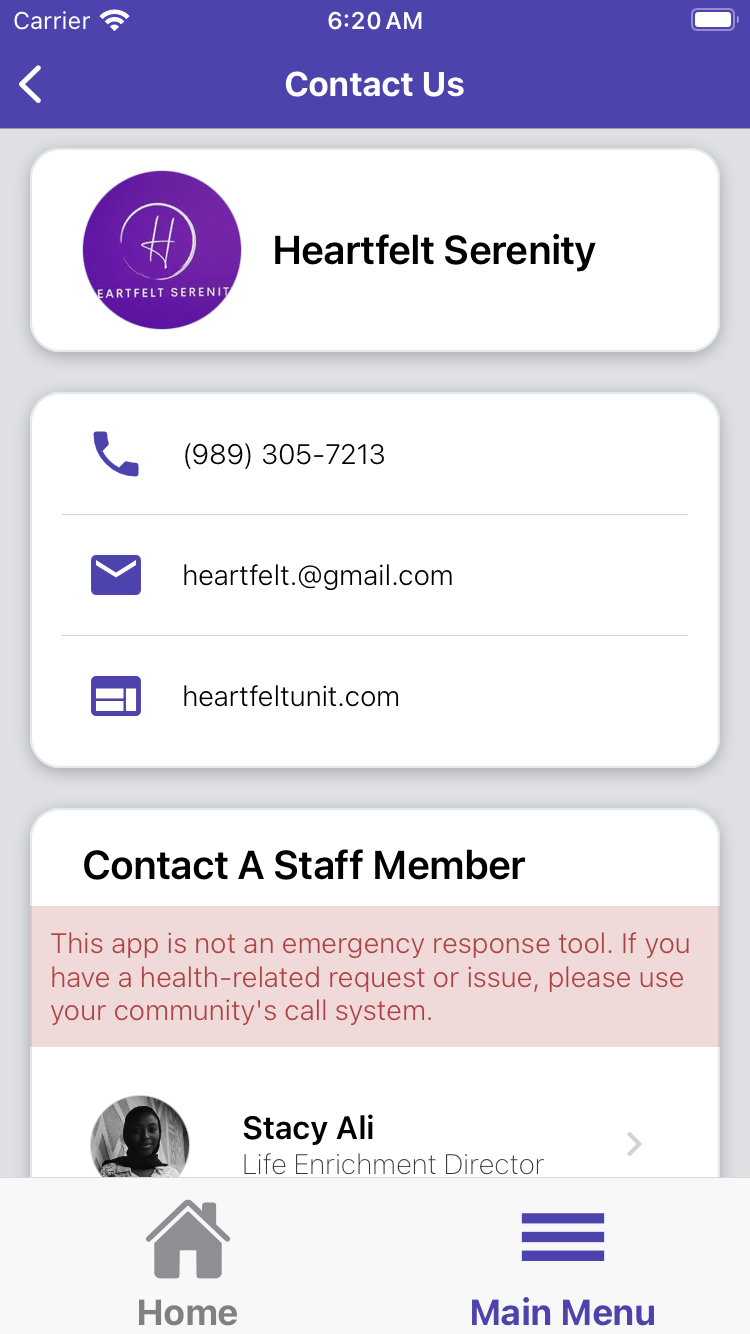Open the heartfeltunit.com website
Image resolution: width=750 pixels, height=1334 pixels.
coord(290,697)
